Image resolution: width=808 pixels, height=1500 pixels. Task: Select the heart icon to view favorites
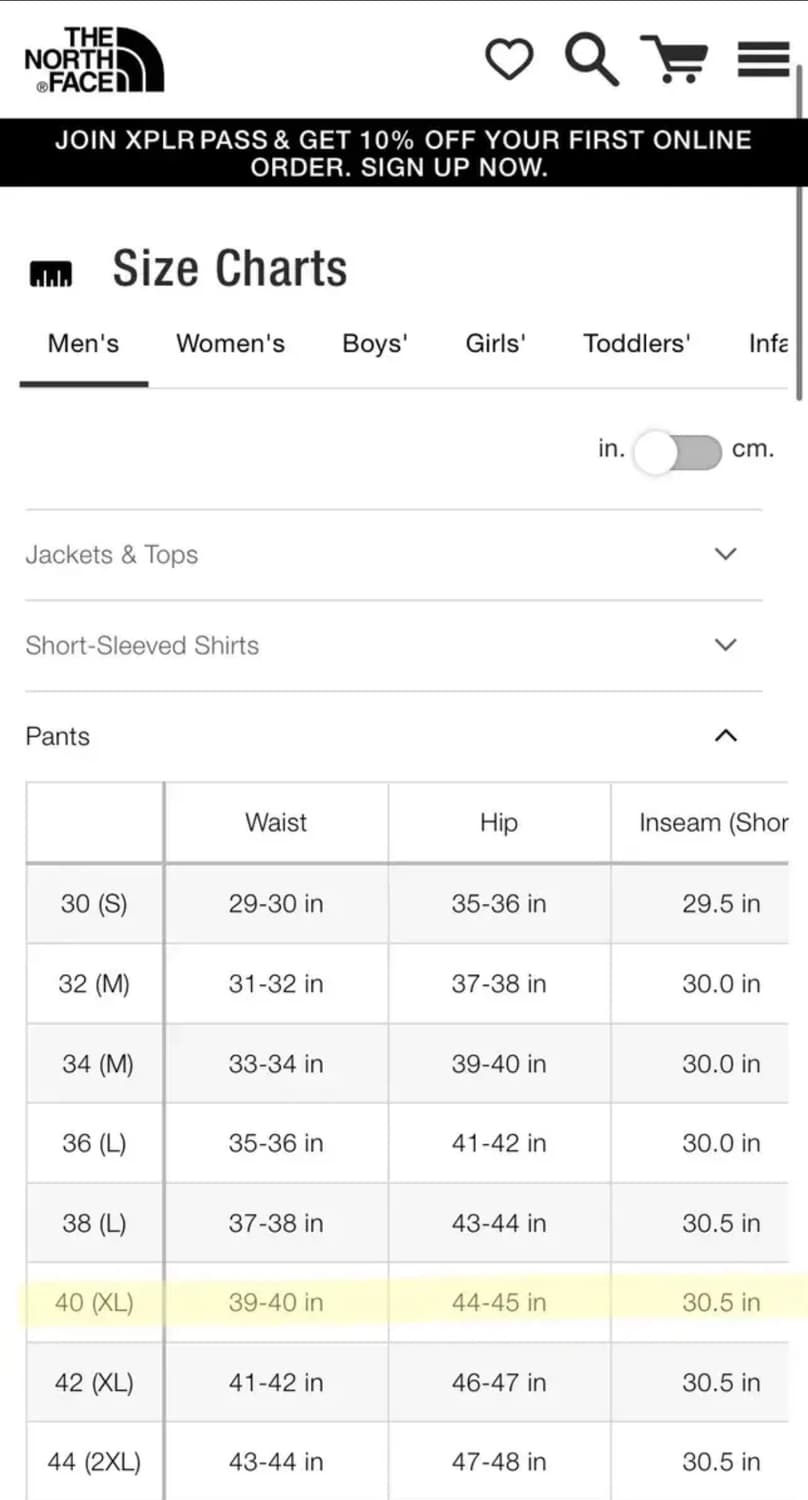click(x=510, y=58)
